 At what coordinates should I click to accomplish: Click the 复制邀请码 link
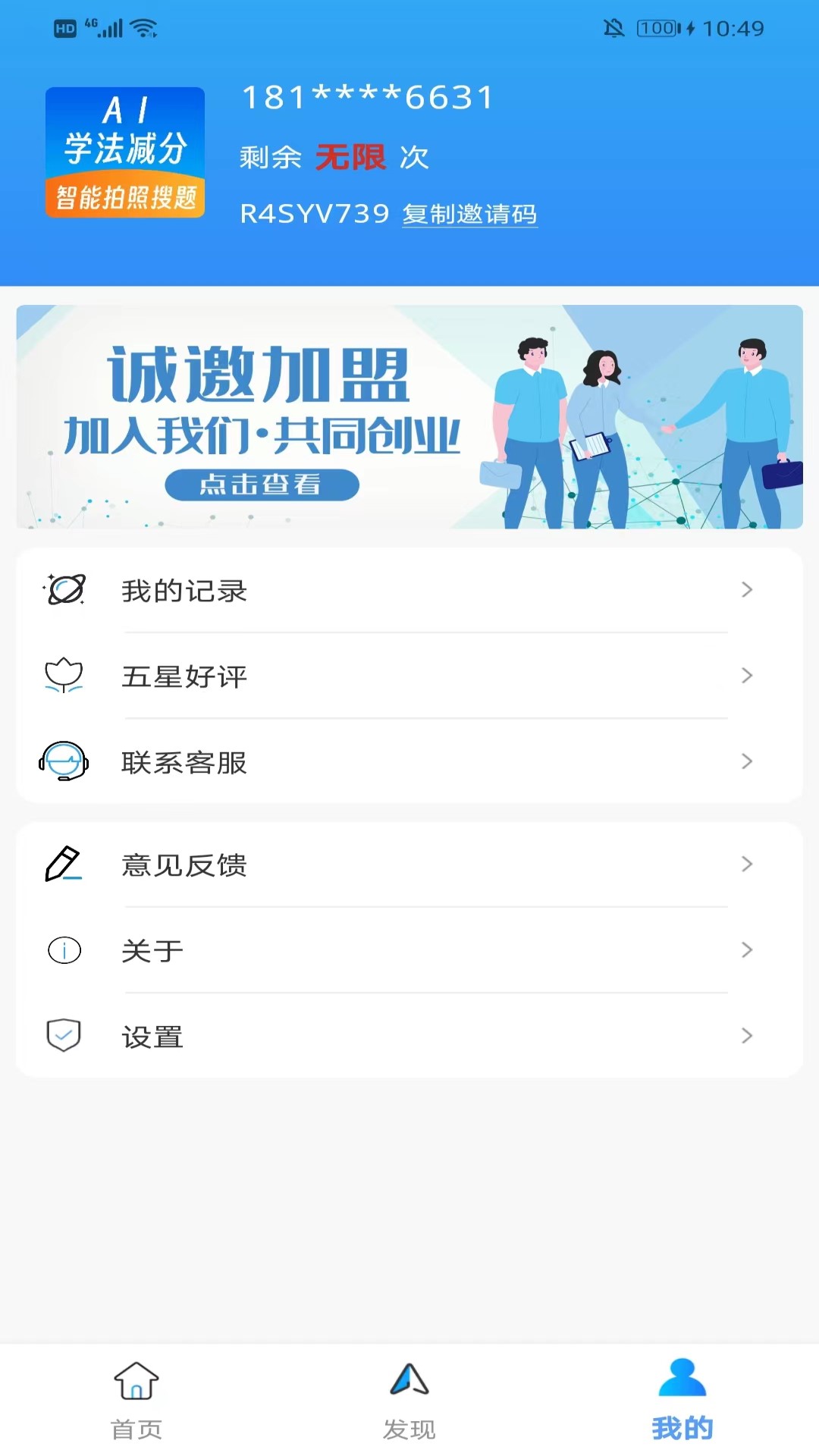click(471, 215)
